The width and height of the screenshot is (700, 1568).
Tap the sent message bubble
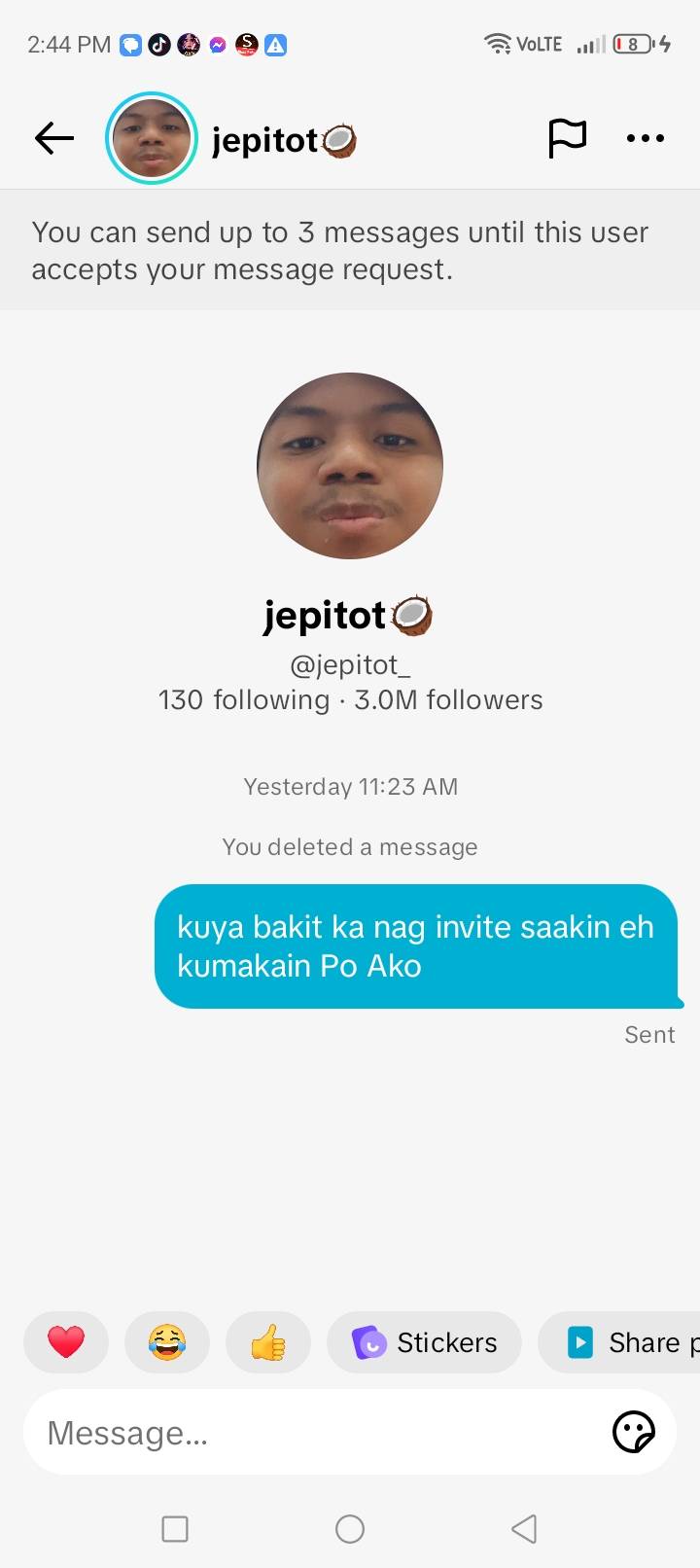click(416, 946)
